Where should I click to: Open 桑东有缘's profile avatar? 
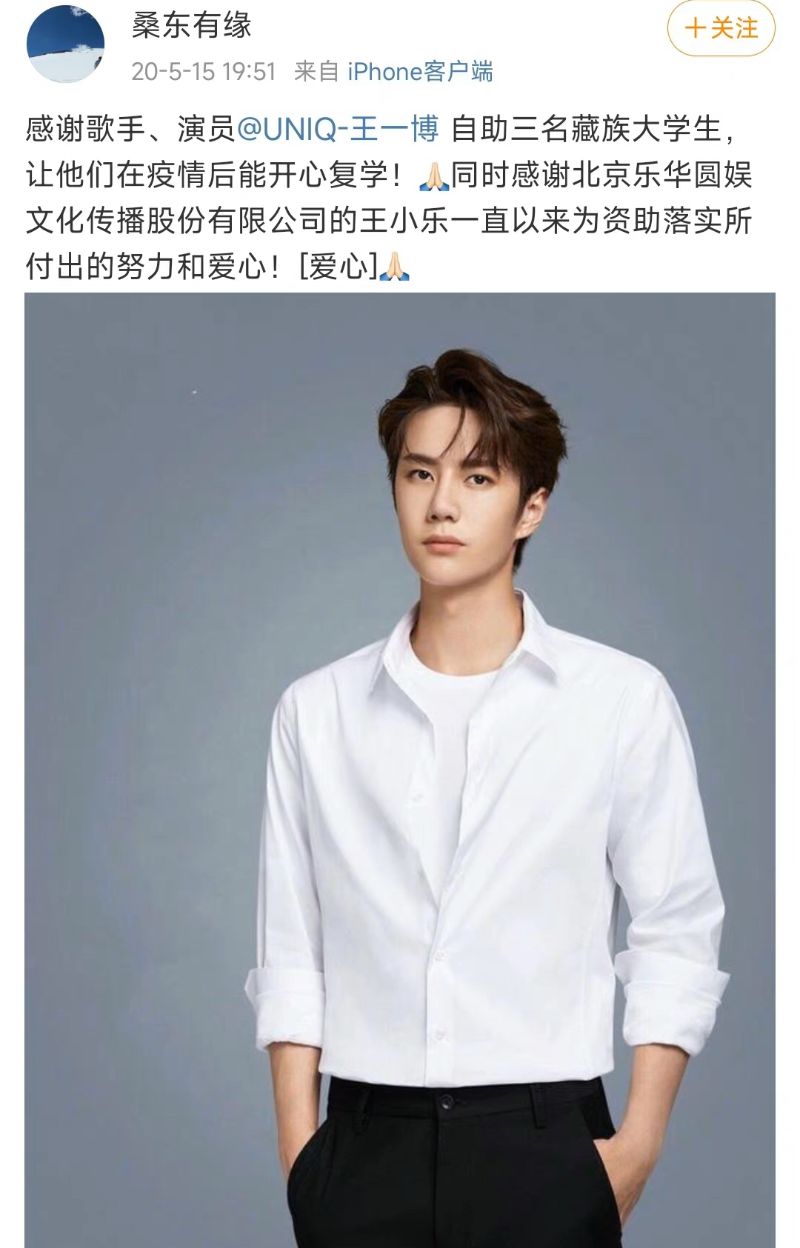coord(66,44)
